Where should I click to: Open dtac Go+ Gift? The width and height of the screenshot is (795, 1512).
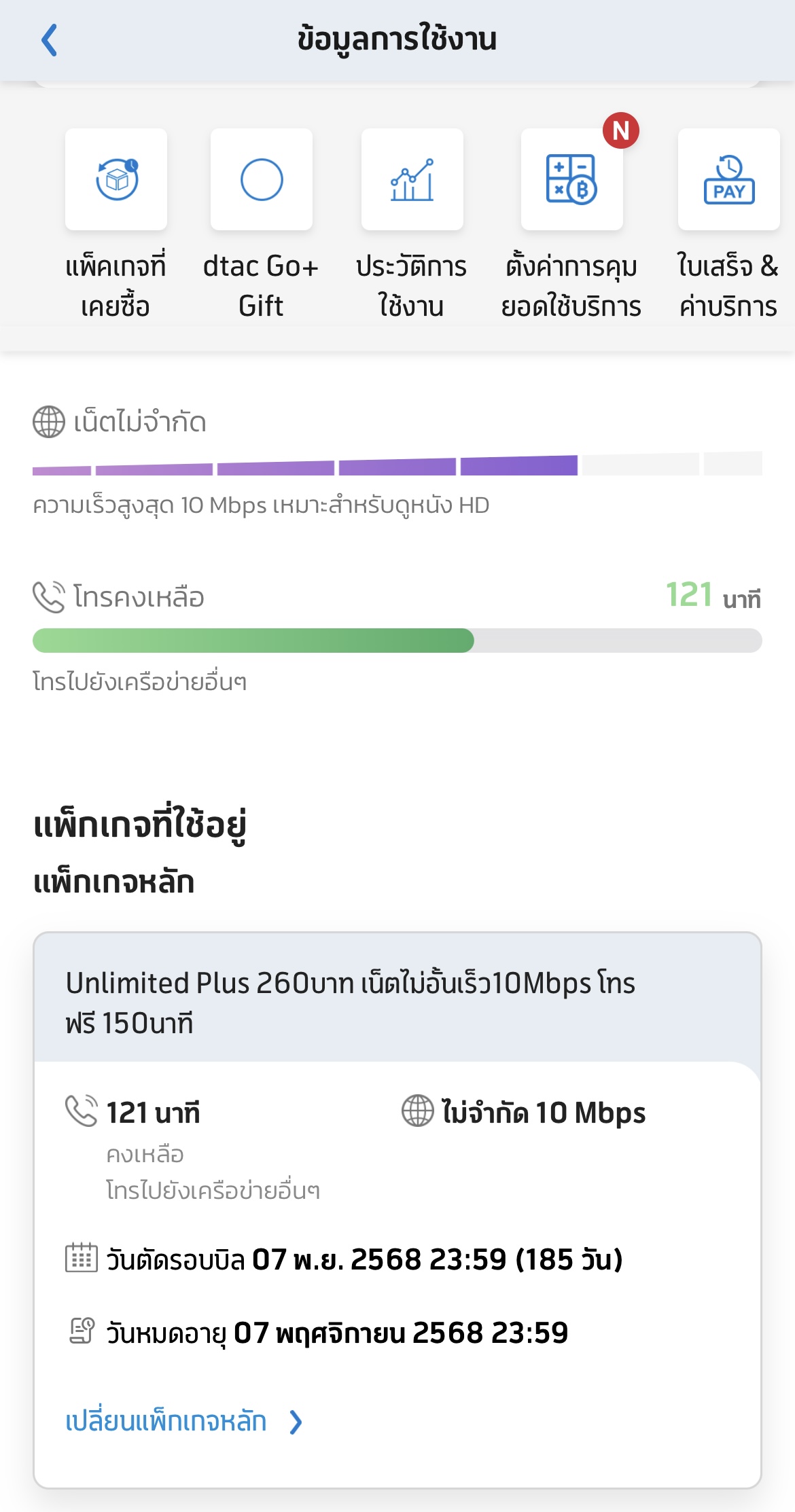coord(262,225)
